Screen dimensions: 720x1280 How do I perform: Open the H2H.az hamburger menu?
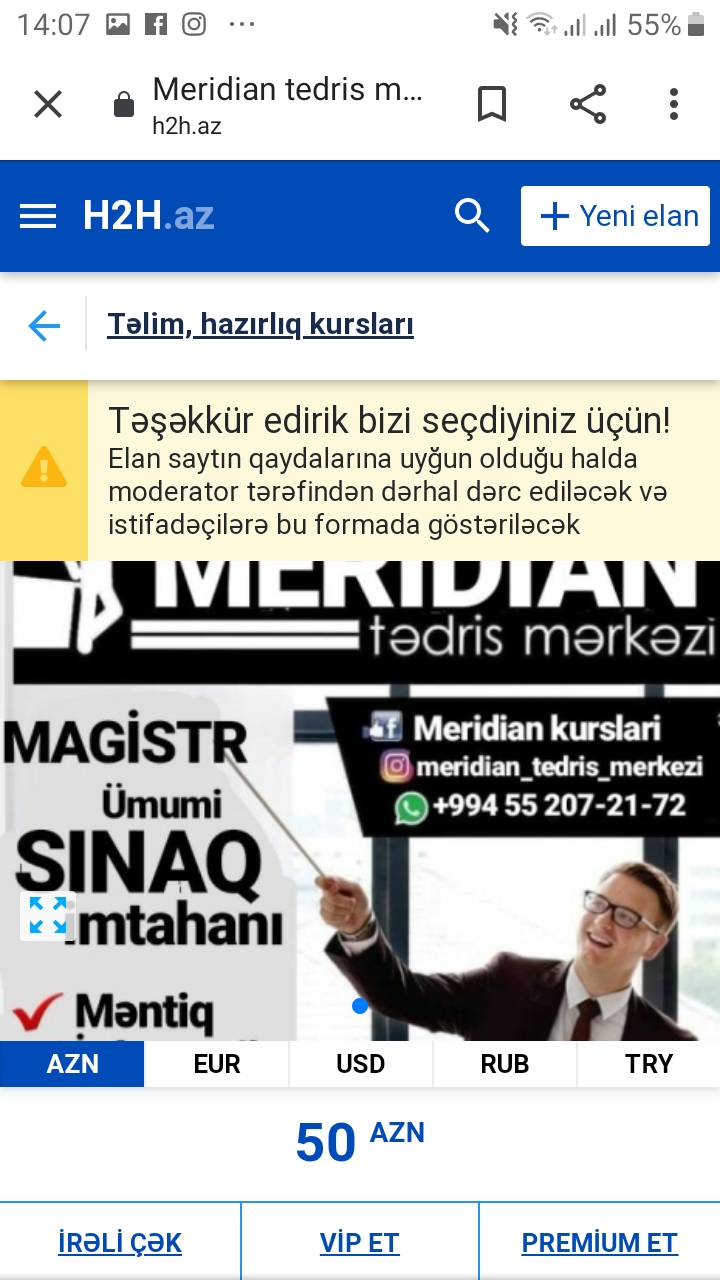click(x=38, y=216)
